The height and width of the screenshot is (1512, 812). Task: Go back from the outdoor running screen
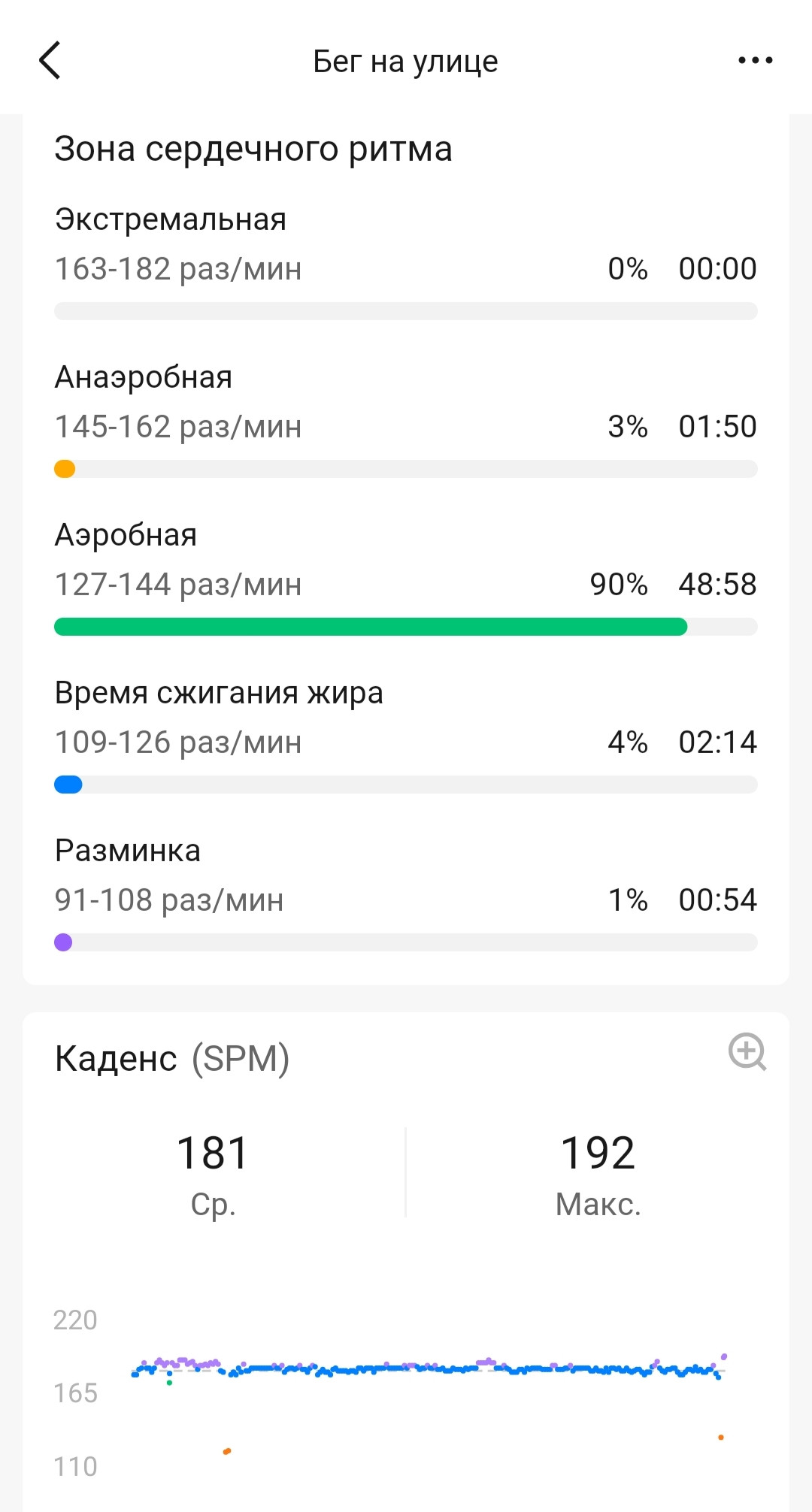[50, 60]
